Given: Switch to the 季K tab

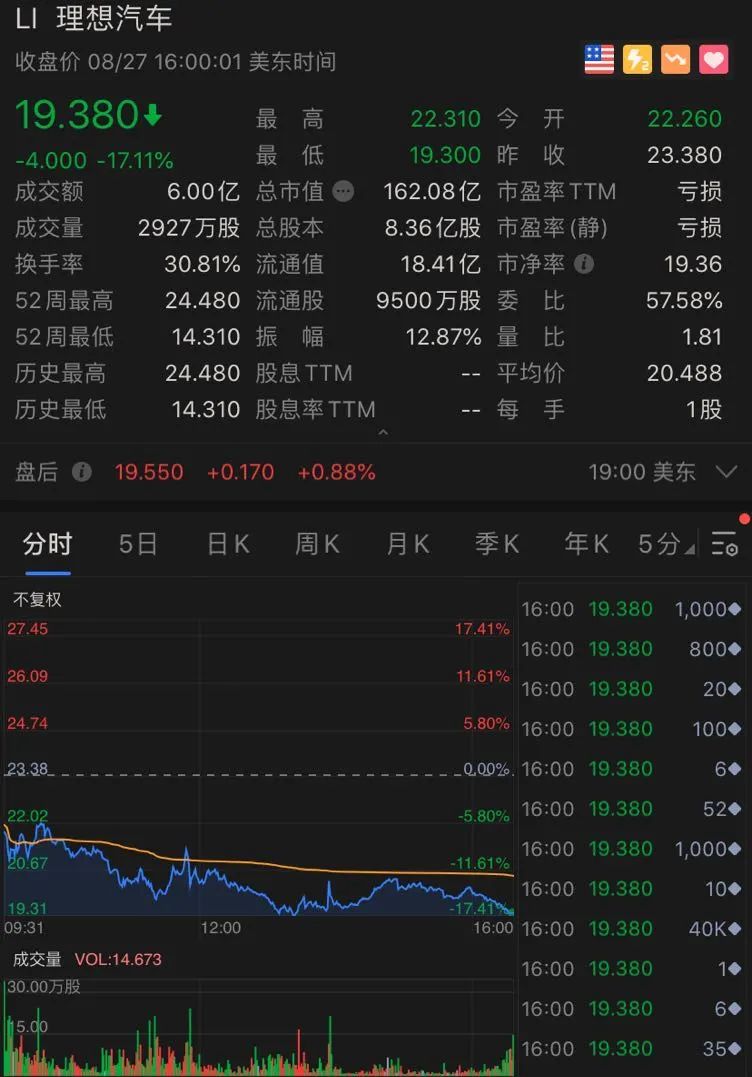Looking at the screenshot, I should [497, 544].
